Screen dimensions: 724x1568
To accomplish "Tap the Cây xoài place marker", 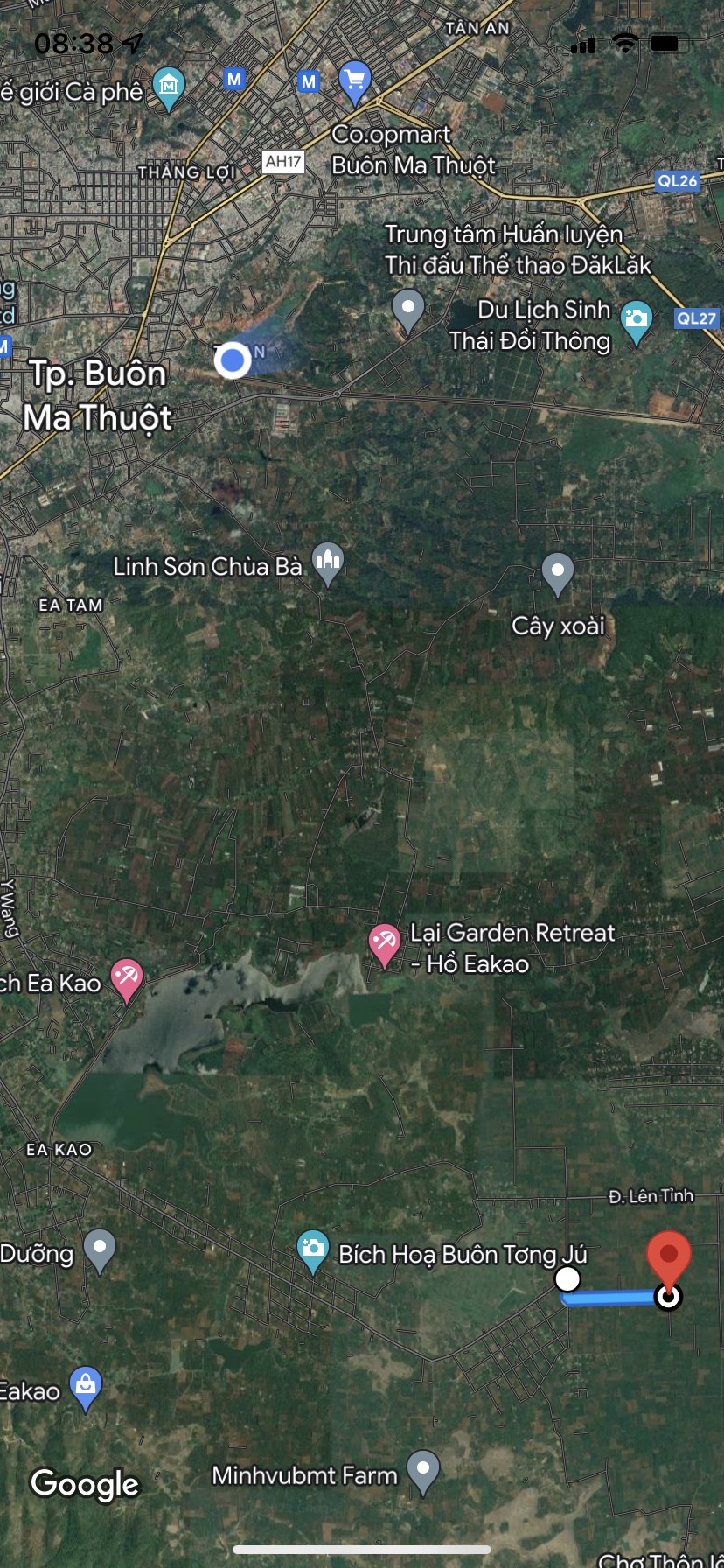I will (557, 574).
